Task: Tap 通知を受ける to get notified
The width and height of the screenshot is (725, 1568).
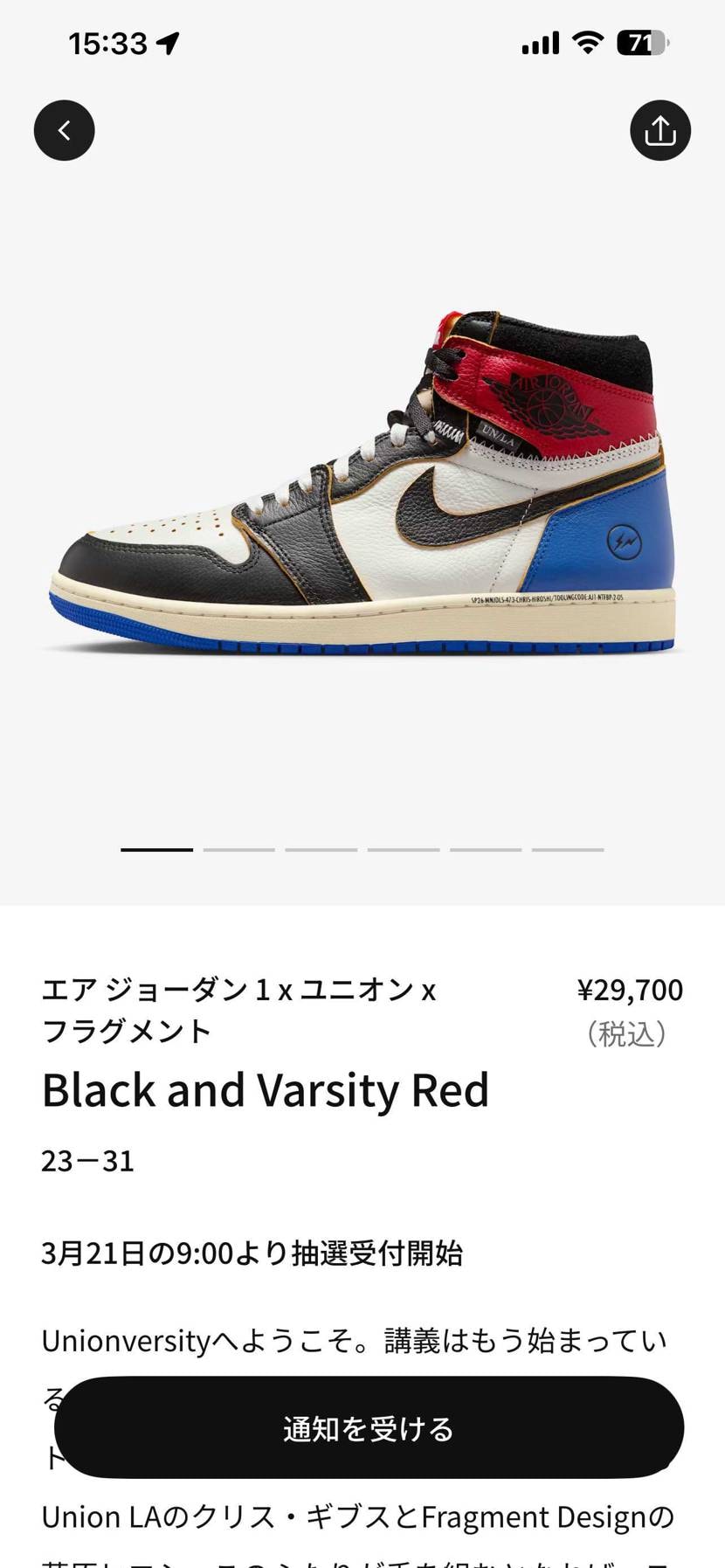Action: tap(369, 1428)
